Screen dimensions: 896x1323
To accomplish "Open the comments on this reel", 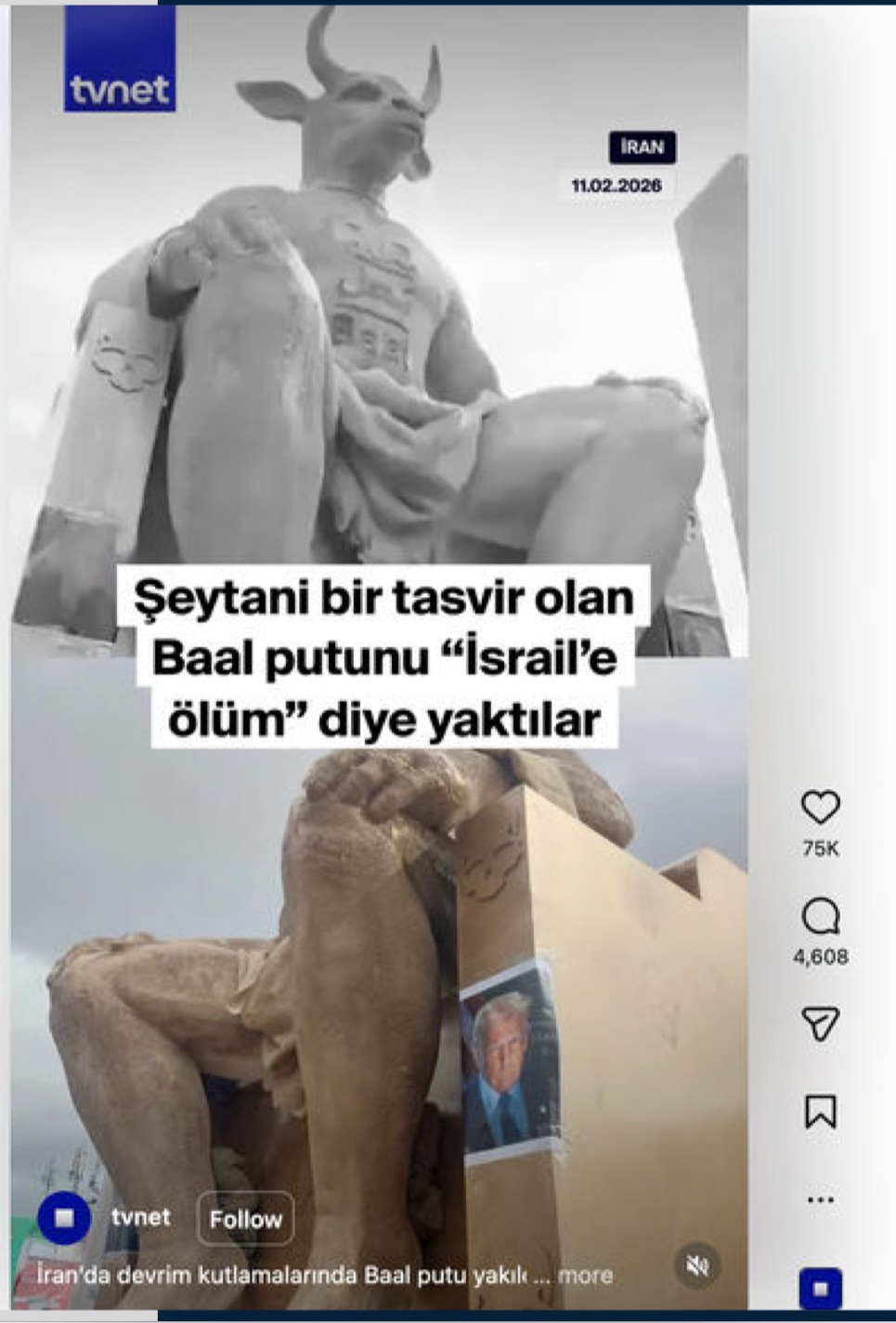I will point(820,917).
